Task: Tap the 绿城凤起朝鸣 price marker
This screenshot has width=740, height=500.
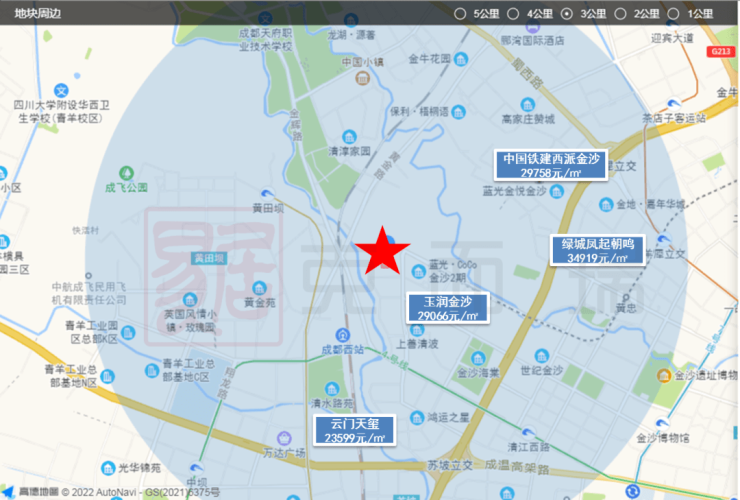Action: point(597,250)
